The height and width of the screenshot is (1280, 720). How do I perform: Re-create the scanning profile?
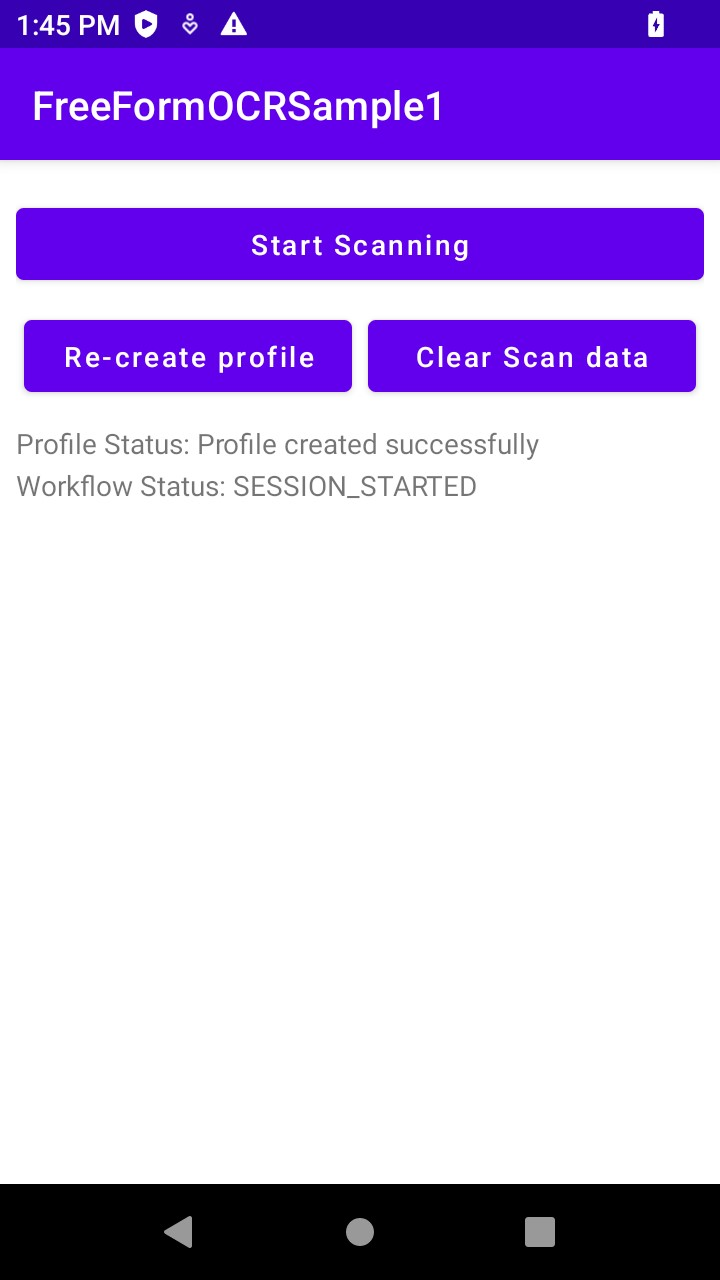pos(188,356)
